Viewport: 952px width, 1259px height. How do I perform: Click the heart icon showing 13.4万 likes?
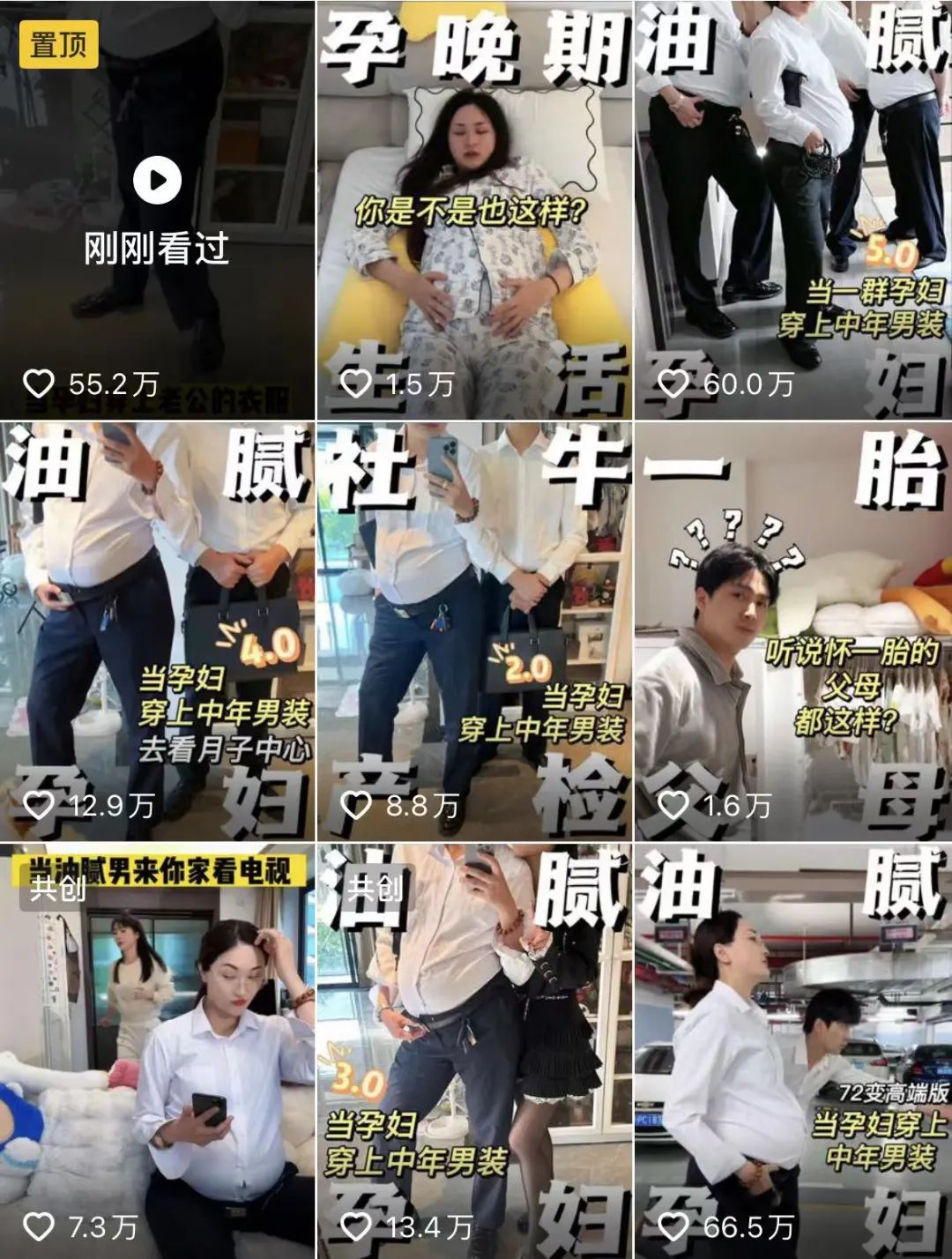click(x=357, y=1225)
